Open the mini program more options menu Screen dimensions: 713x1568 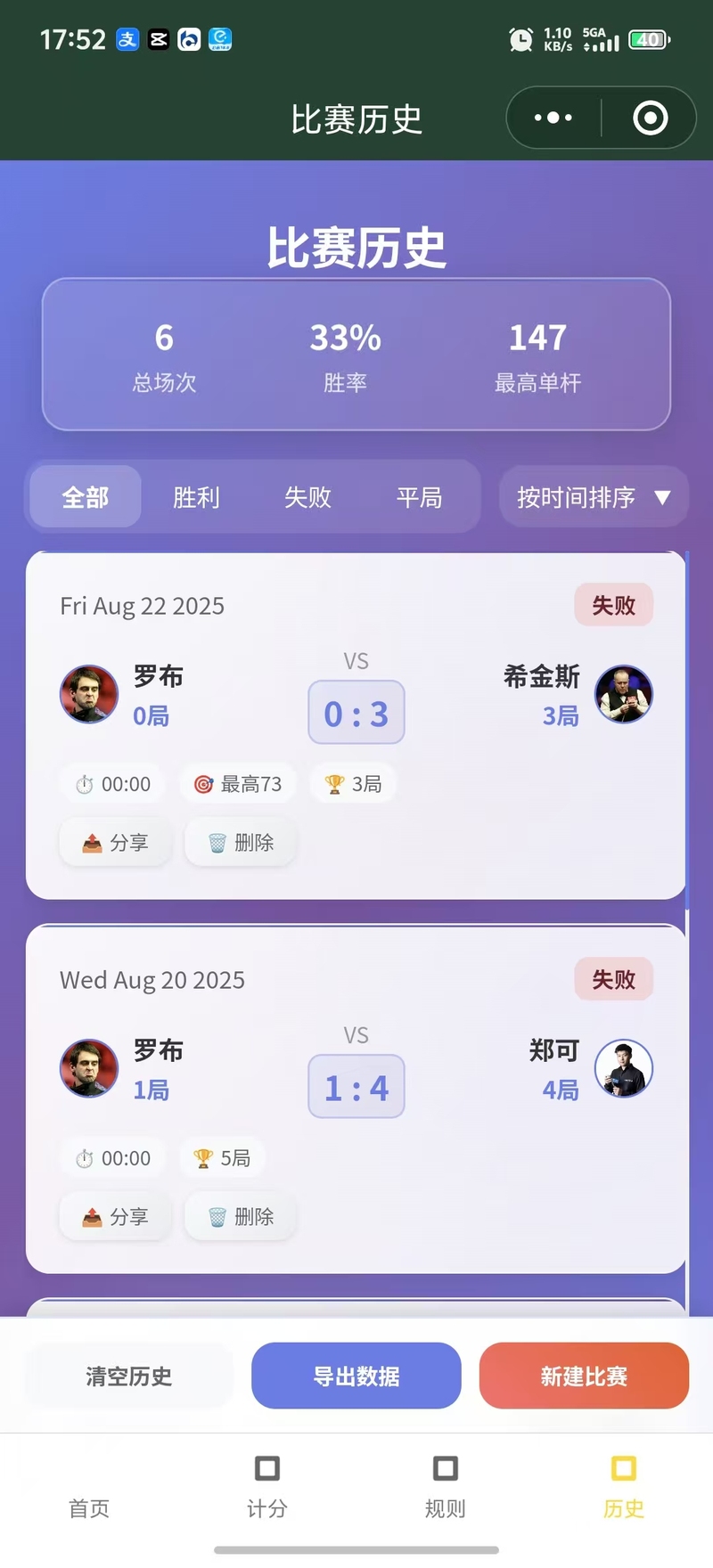[553, 118]
